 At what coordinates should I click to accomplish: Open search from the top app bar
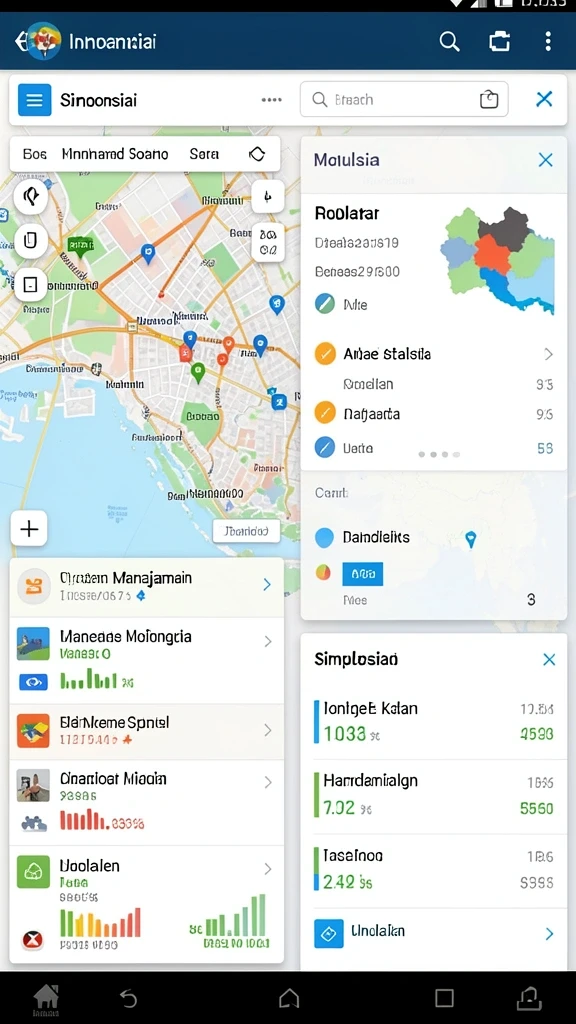coord(449,42)
